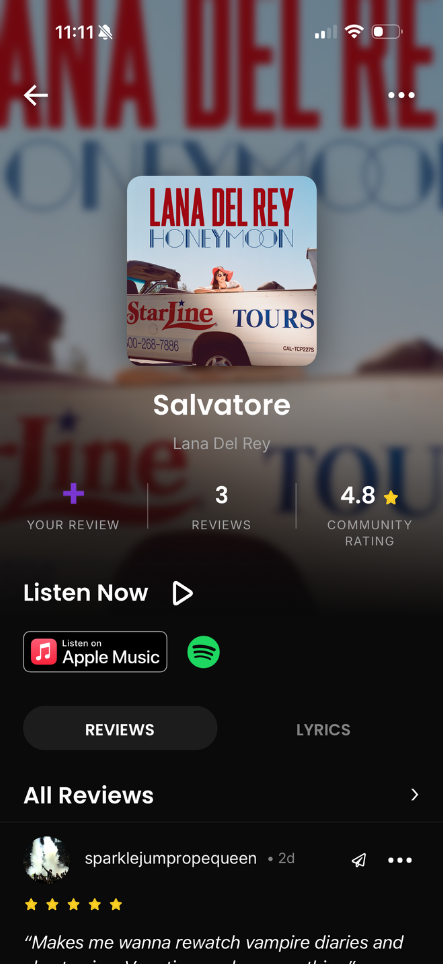Open the song in Spotify
443x964 pixels.
(x=203, y=652)
